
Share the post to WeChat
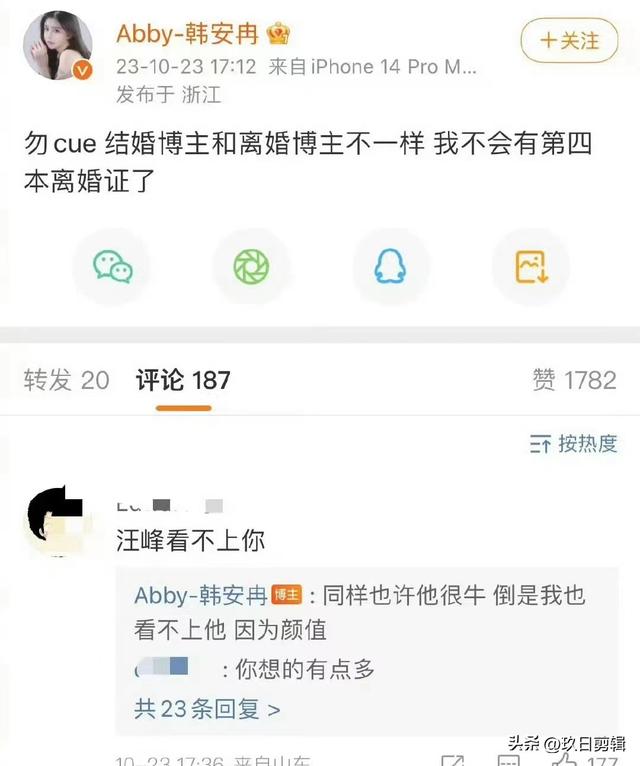coord(112,266)
